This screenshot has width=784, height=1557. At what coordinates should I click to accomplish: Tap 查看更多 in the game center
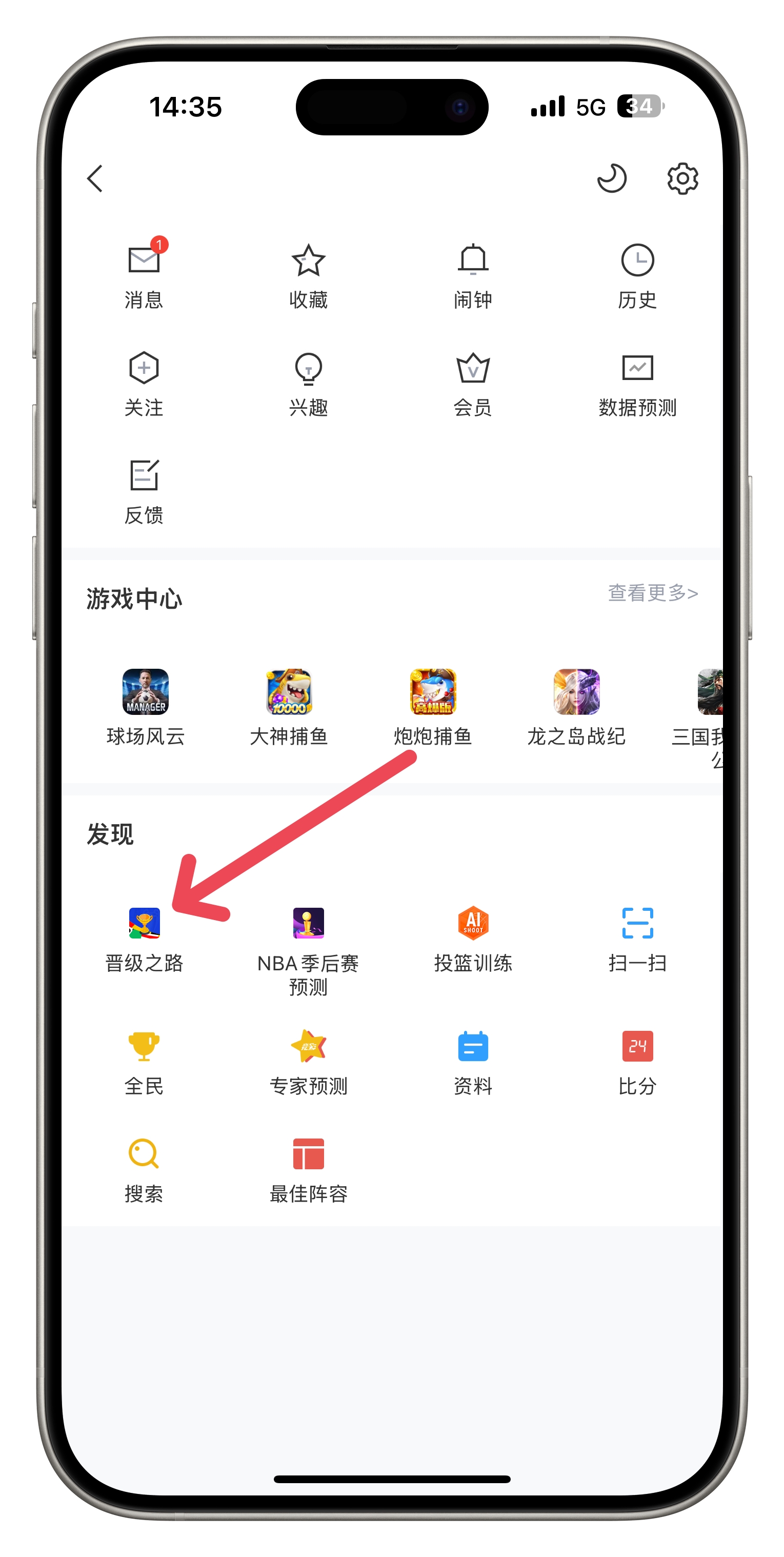pos(652,593)
